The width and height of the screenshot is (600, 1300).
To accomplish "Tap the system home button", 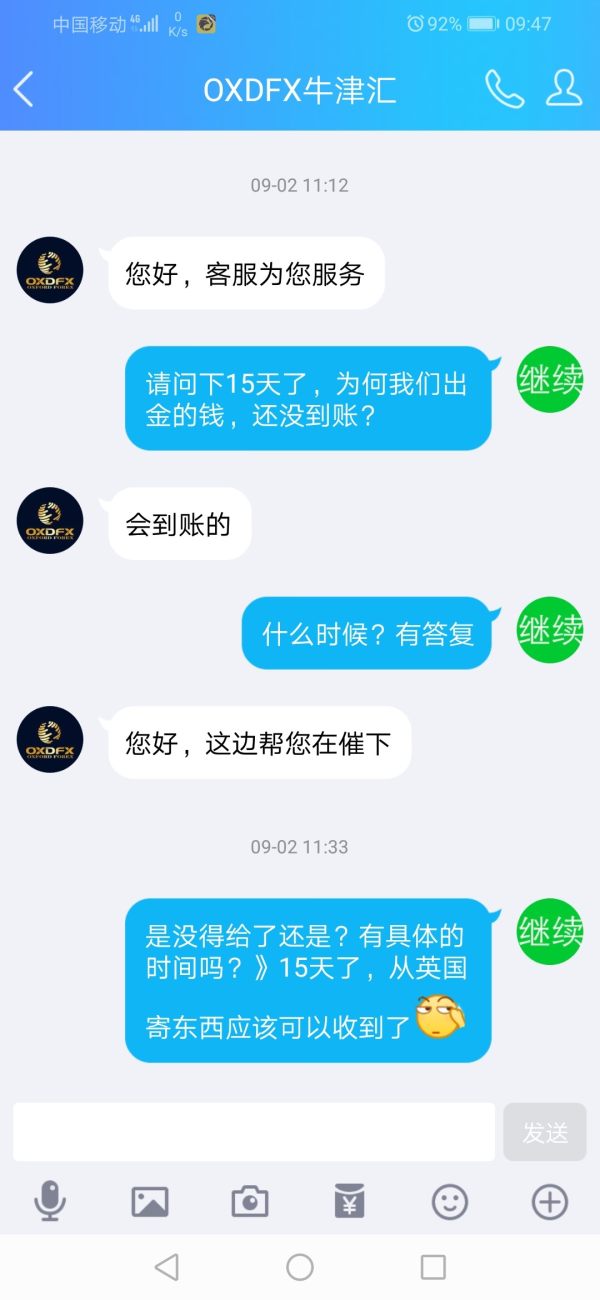I will 300,1268.
